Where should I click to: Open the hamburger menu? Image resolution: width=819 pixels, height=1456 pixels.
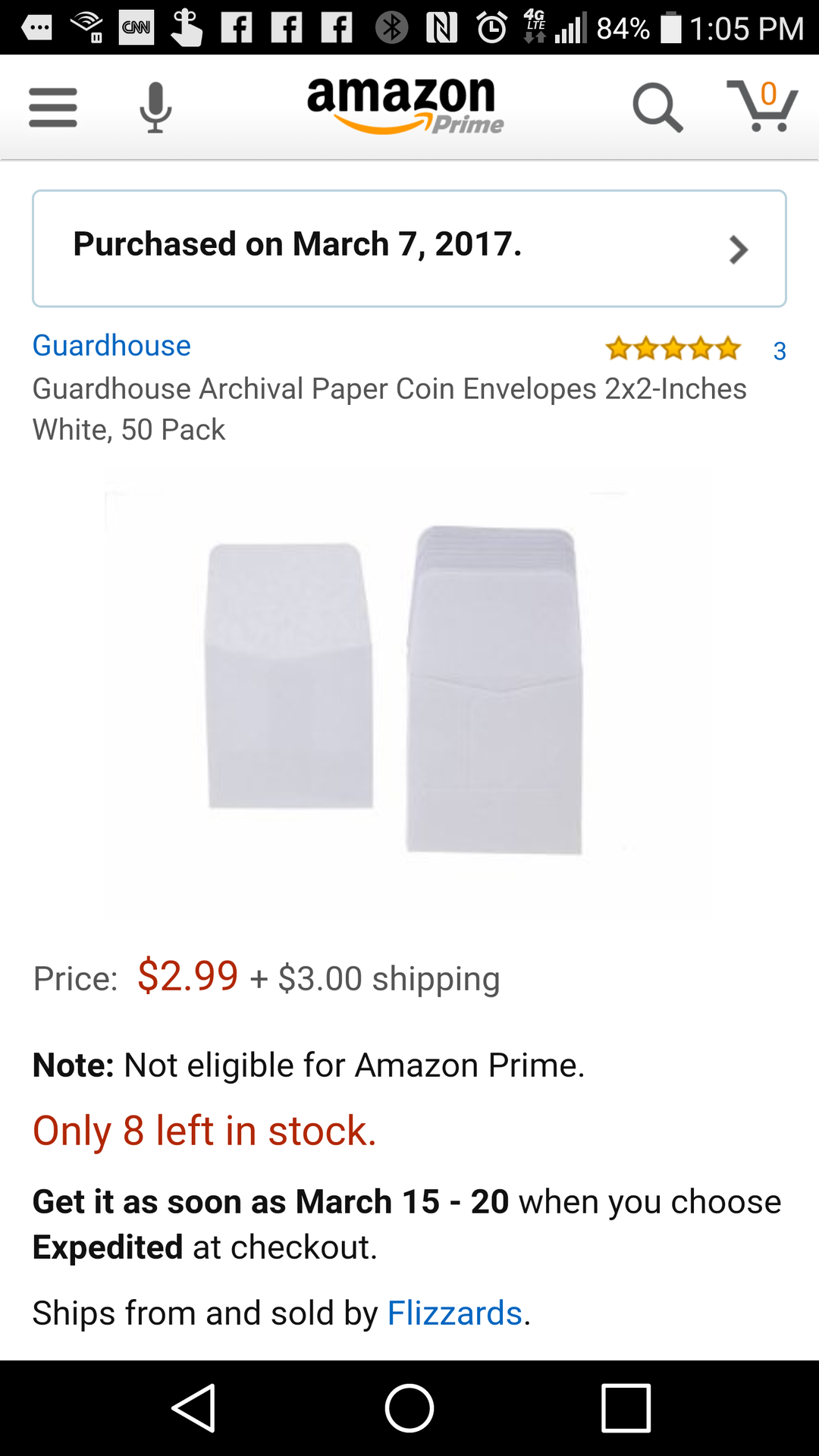[53, 107]
